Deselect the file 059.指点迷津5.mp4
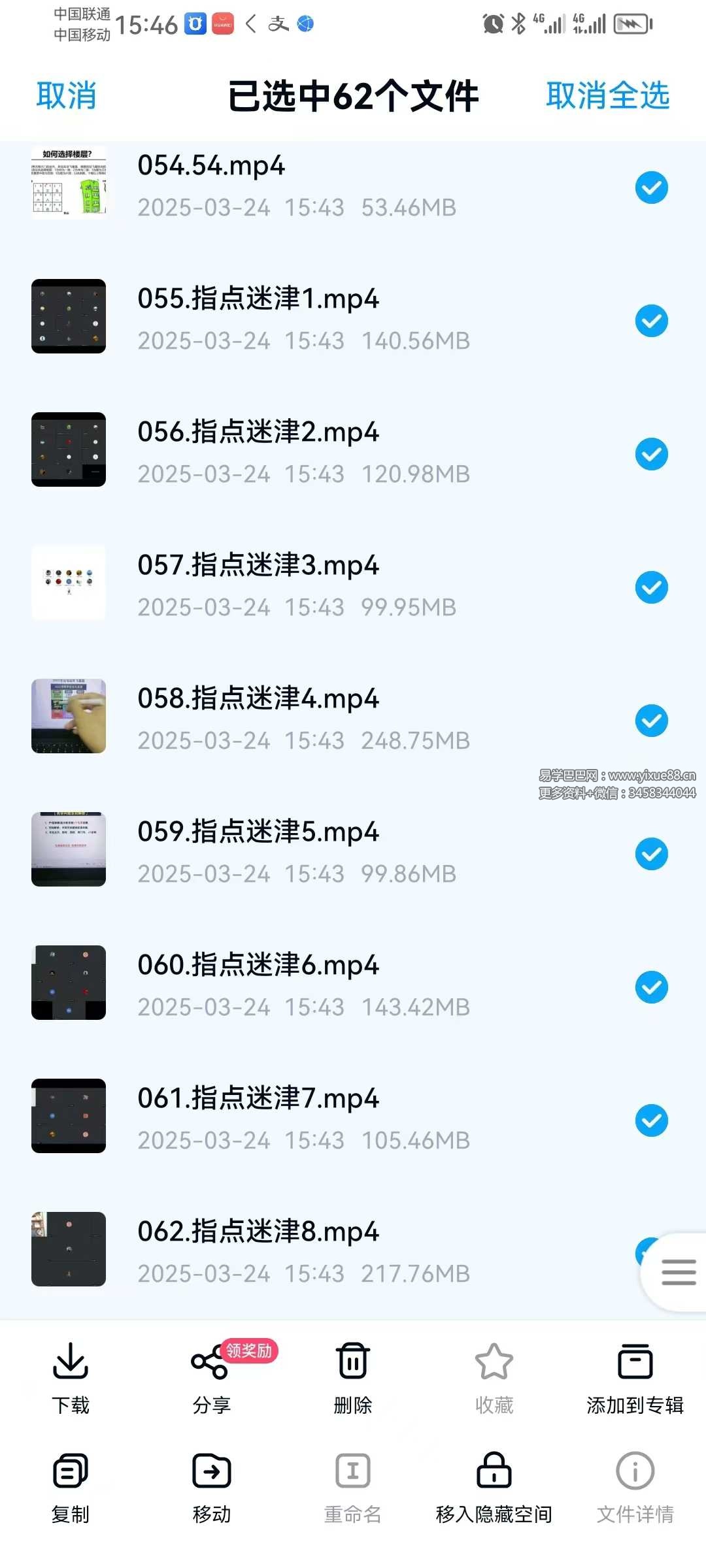The image size is (706, 1568). click(651, 854)
